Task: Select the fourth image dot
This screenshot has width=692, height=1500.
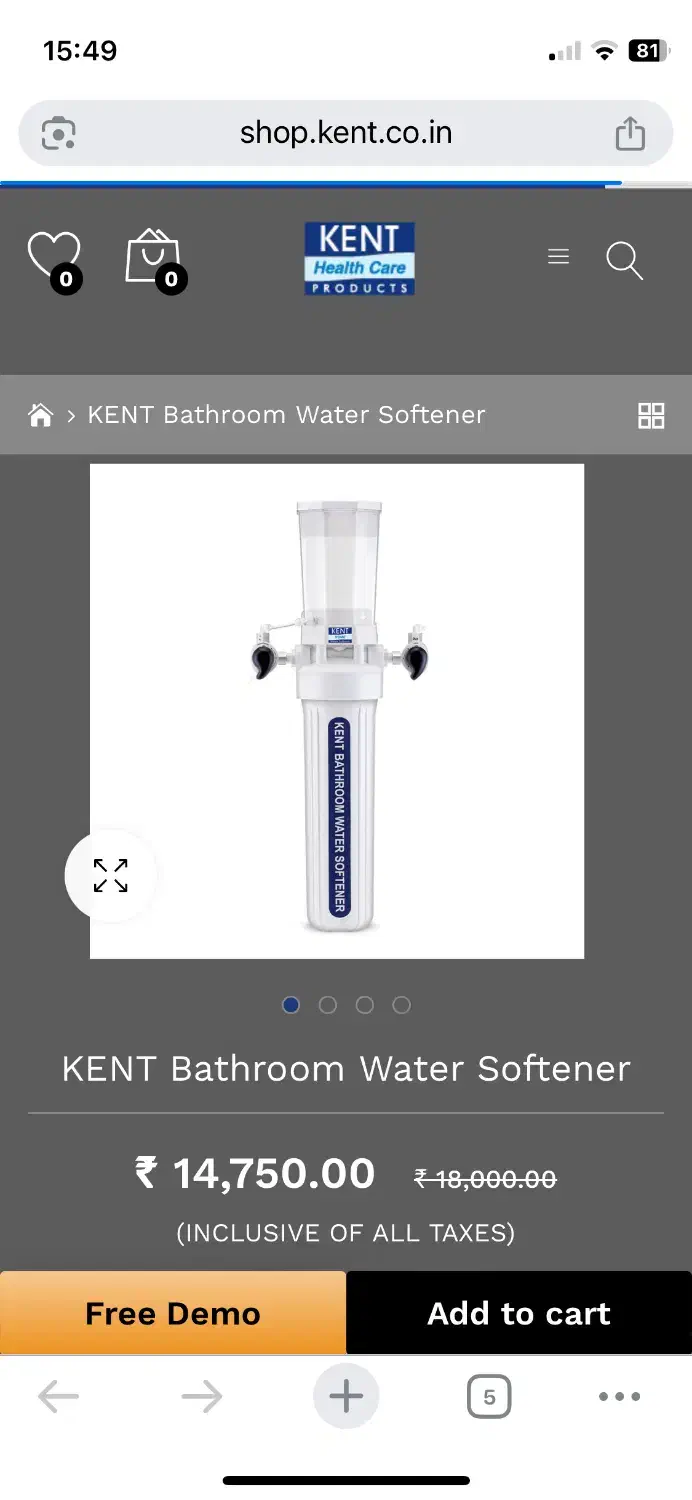Action: coord(401,1005)
